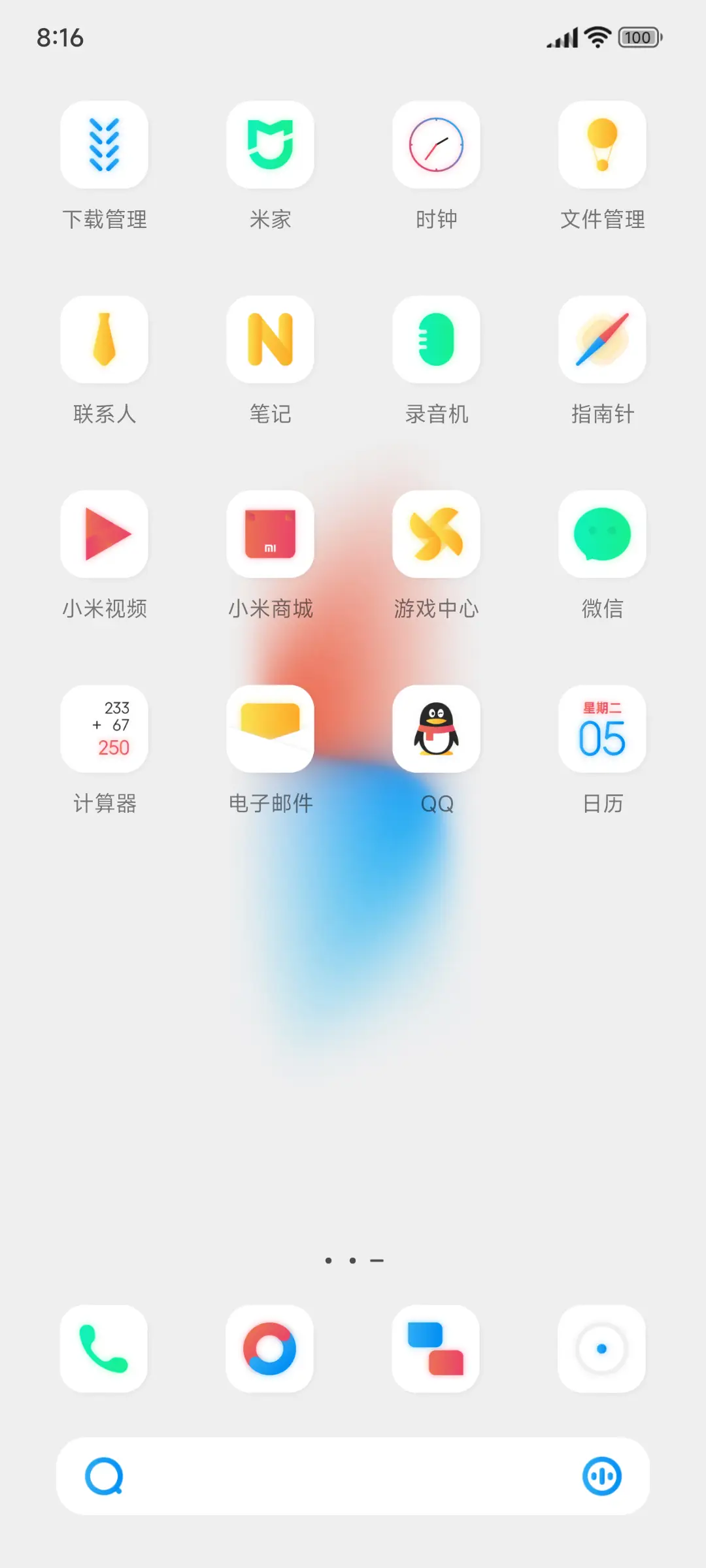Image resolution: width=706 pixels, height=1568 pixels.
Task: Open the 小米视频 video app
Action: pyautogui.click(x=104, y=534)
